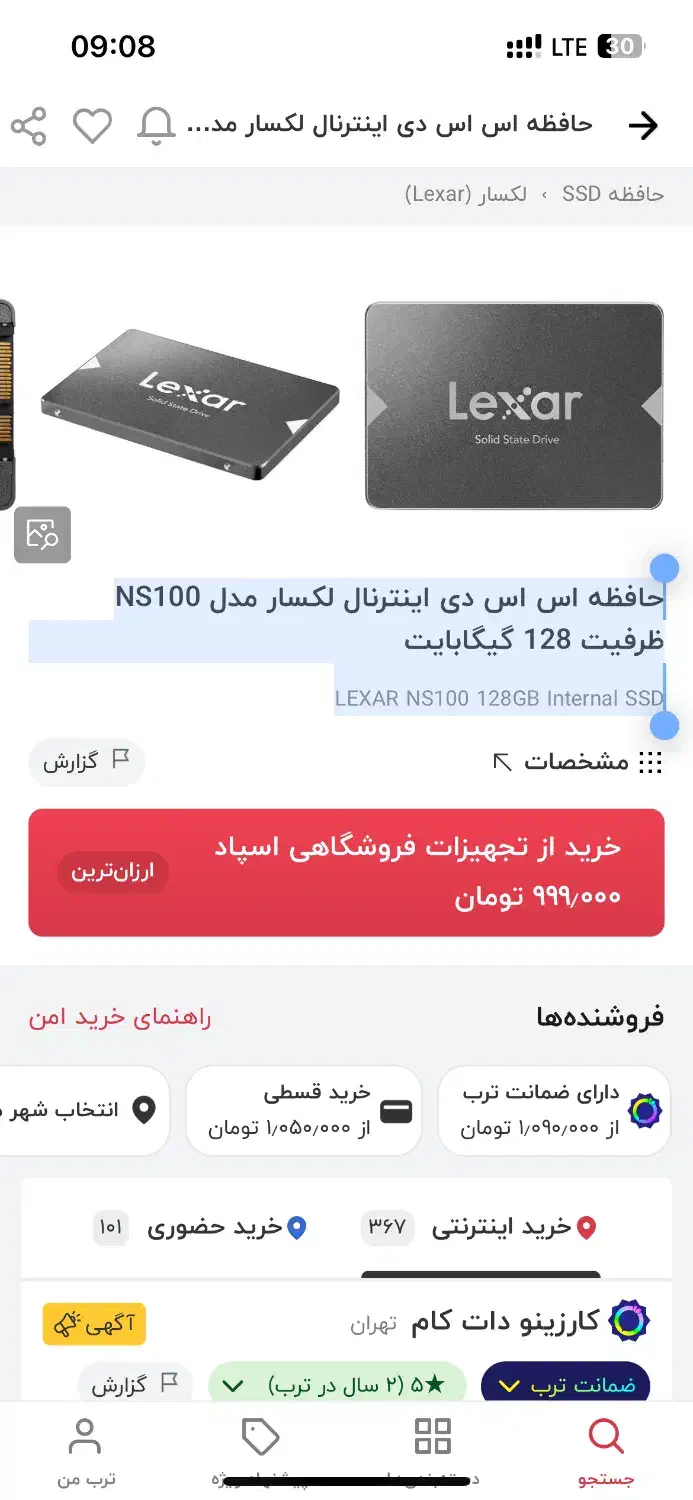Select دارای ضمانت ترب filter chip
Screen dimensions: 693x1500
(554, 1110)
